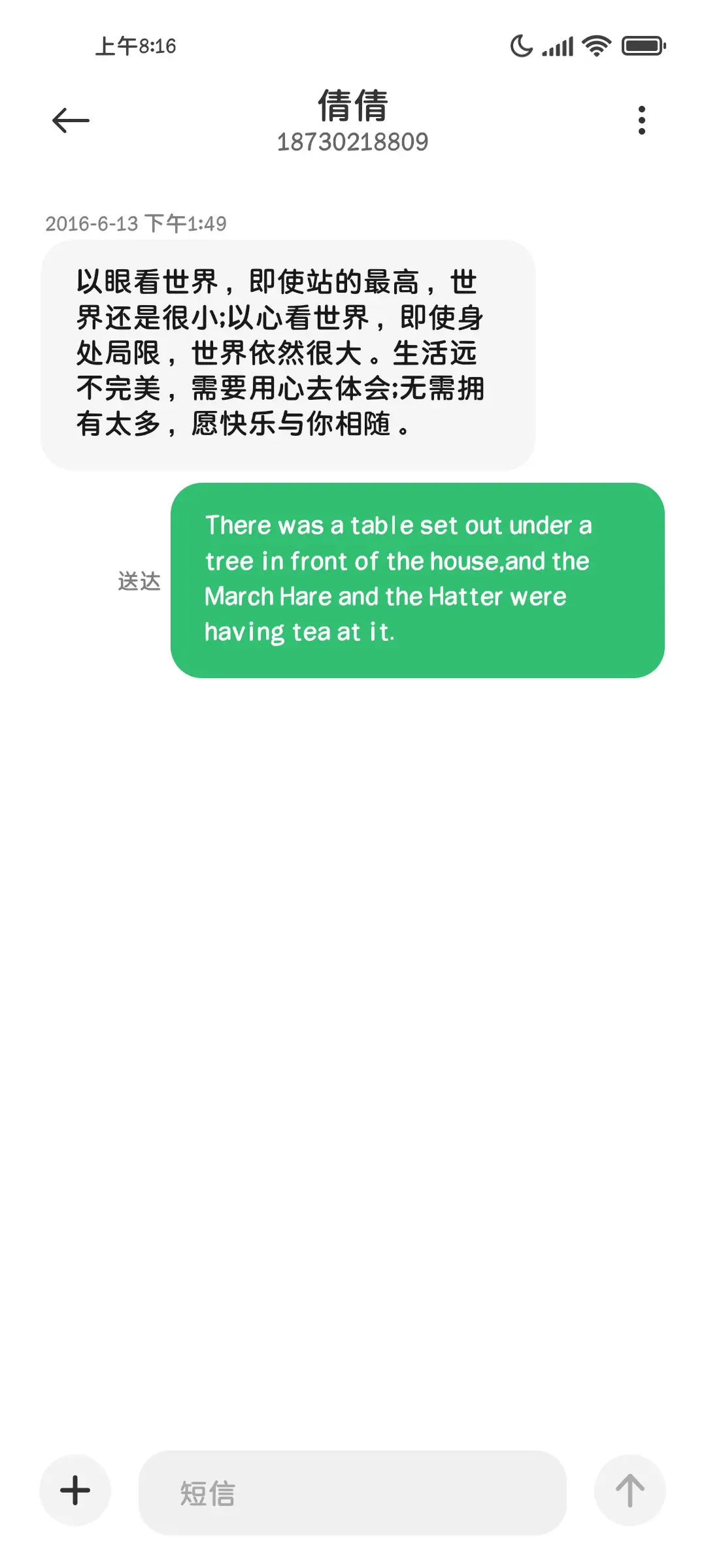Tap the plus attachment button

tap(75, 1491)
